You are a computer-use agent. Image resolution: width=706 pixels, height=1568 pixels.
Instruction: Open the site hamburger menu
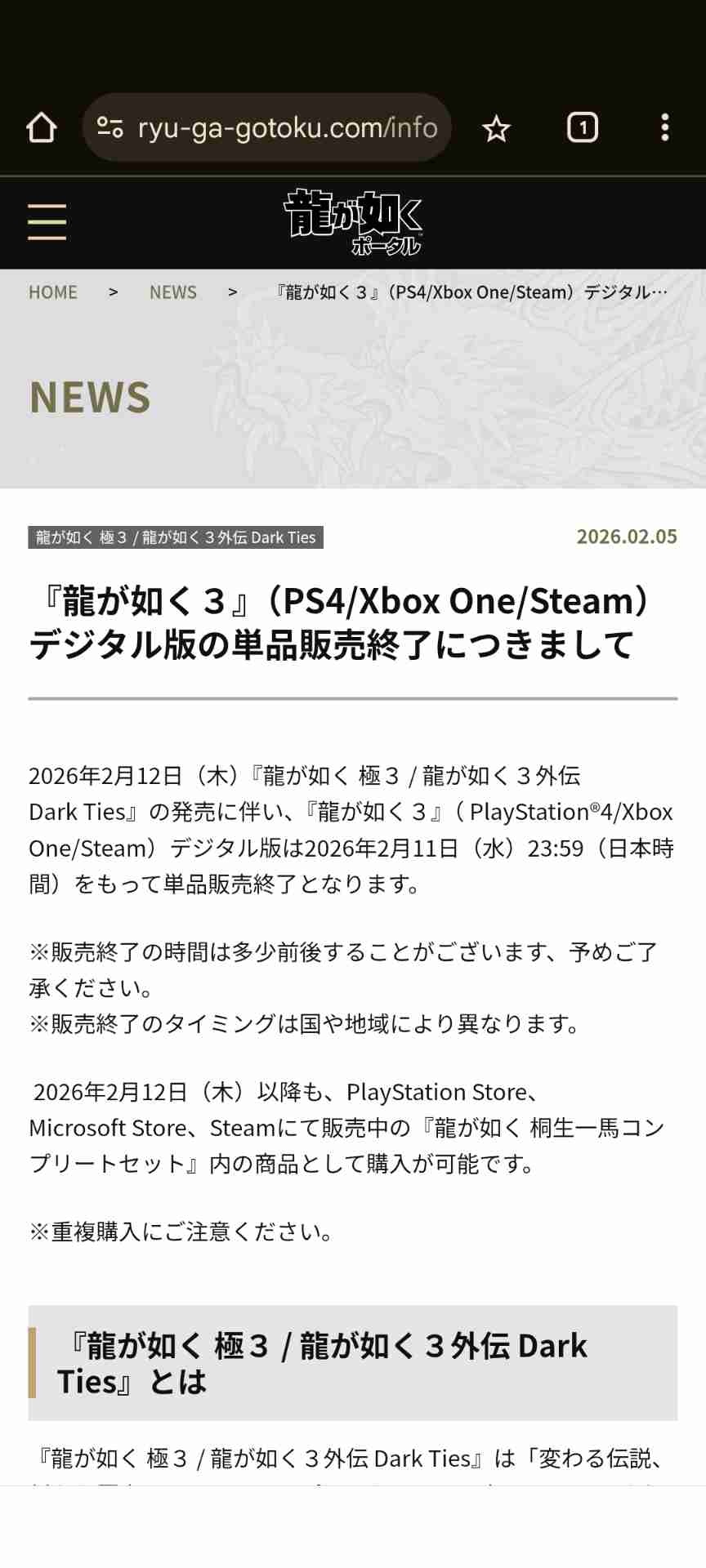pyautogui.click(x=47, y=222)
